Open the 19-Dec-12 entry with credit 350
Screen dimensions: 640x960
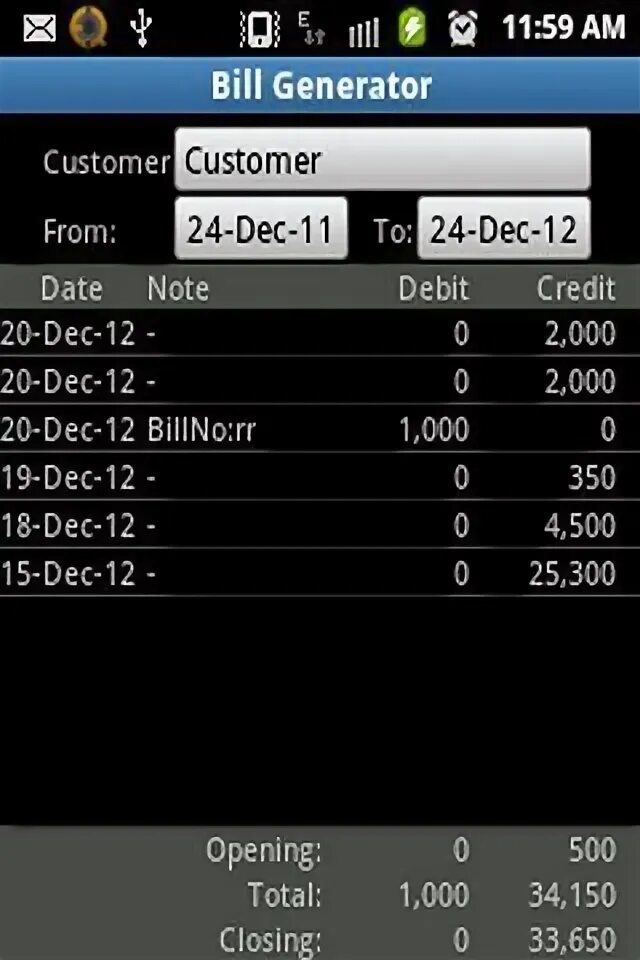[x=320, y=478]
